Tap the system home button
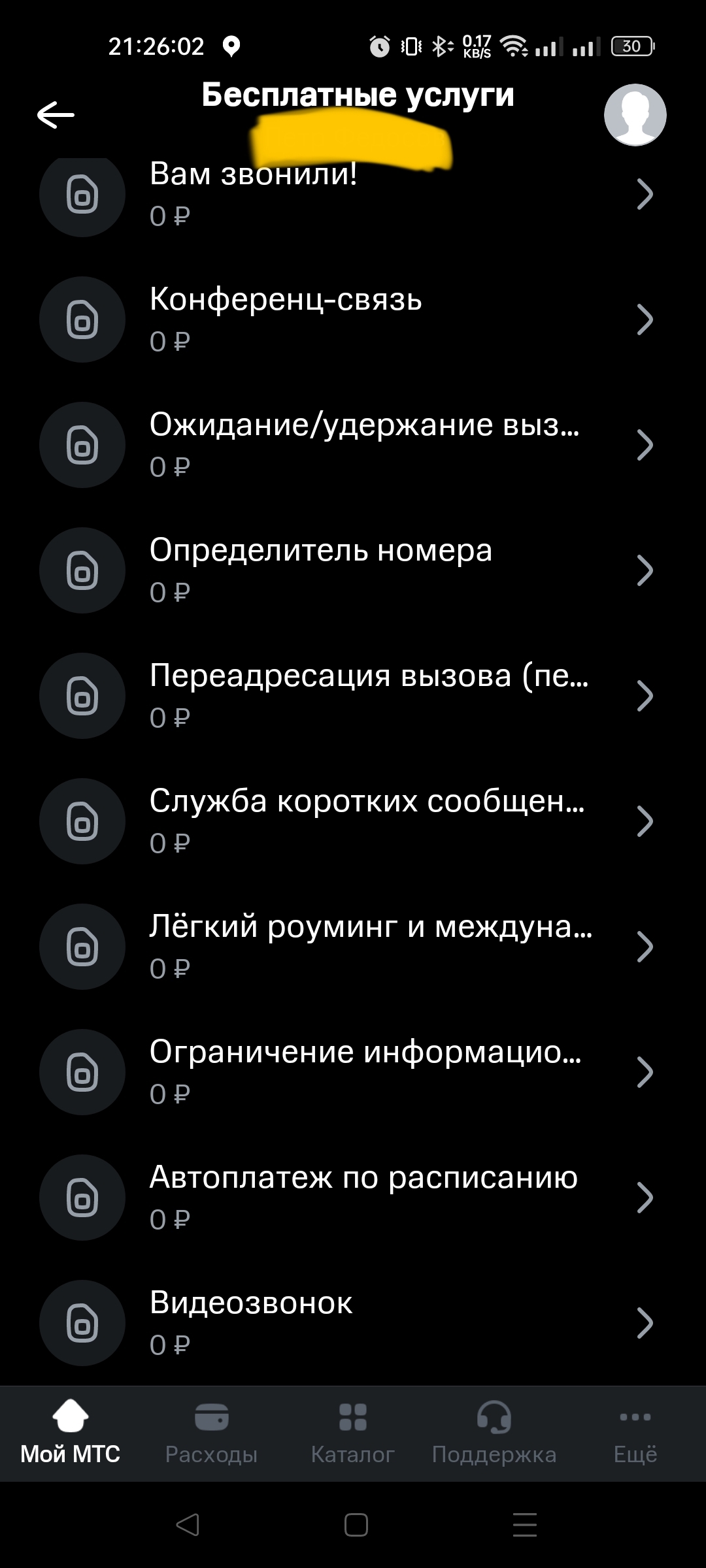 (356, 1525)
